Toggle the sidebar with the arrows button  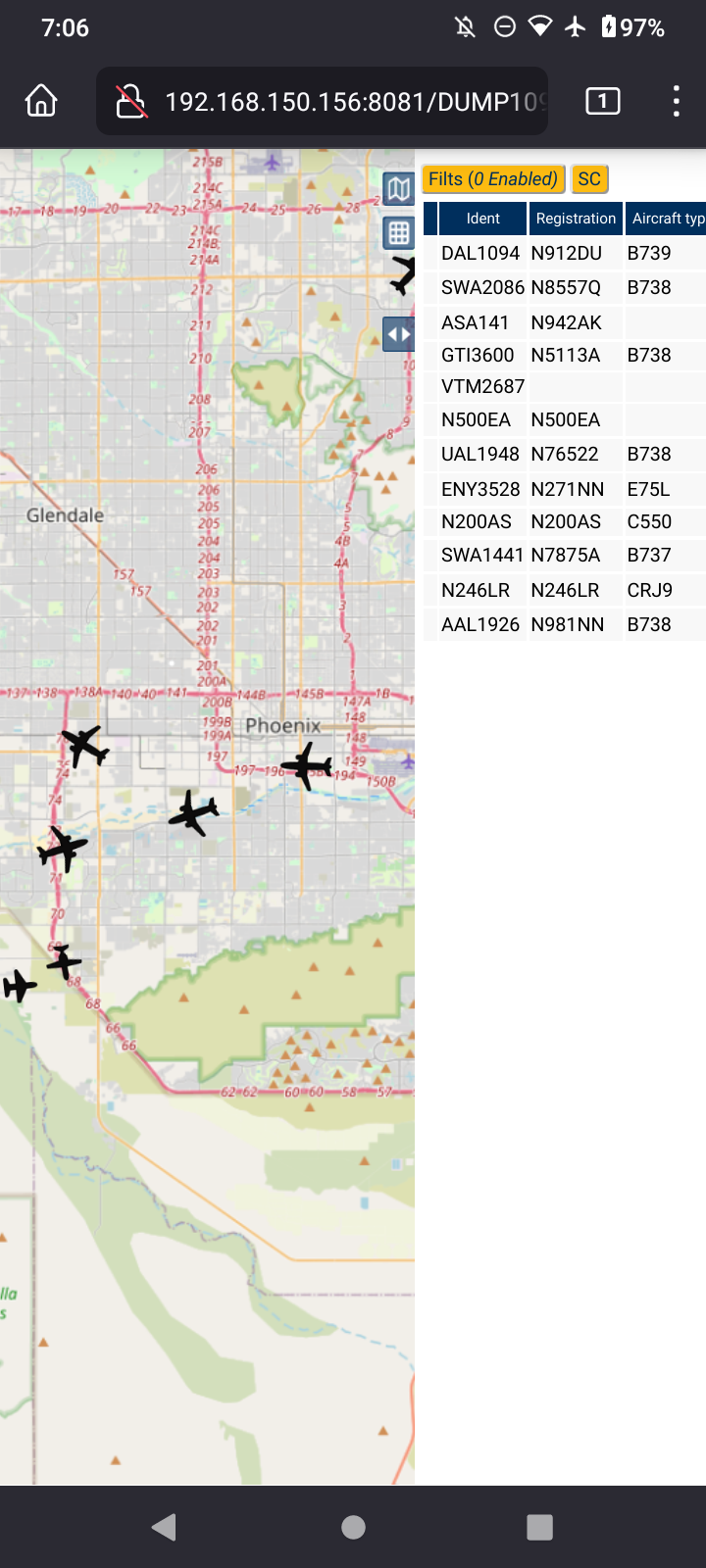coord(398,334)
